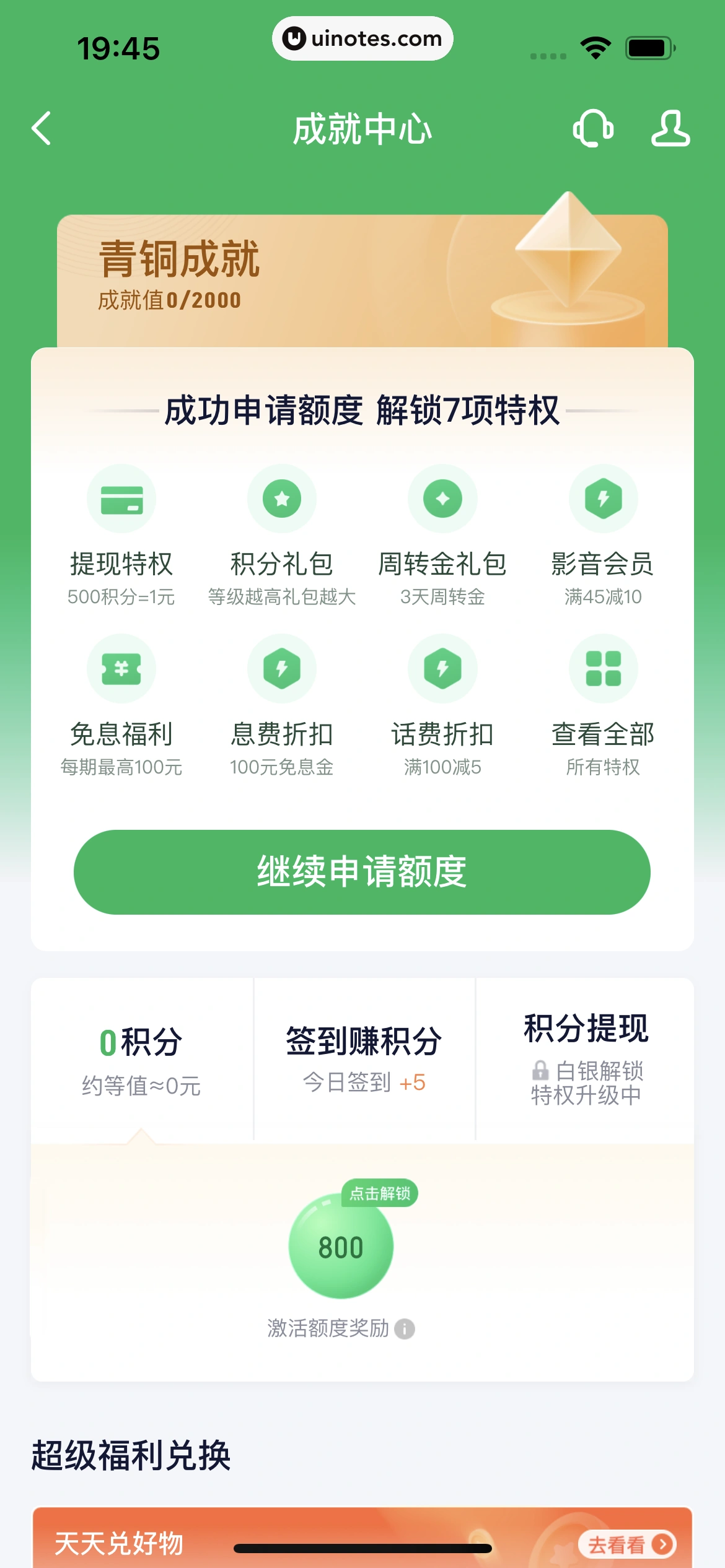Click the 话费折扣 hexagon icon
This screenshot has width=725, height=1568.
coord(442,669)
